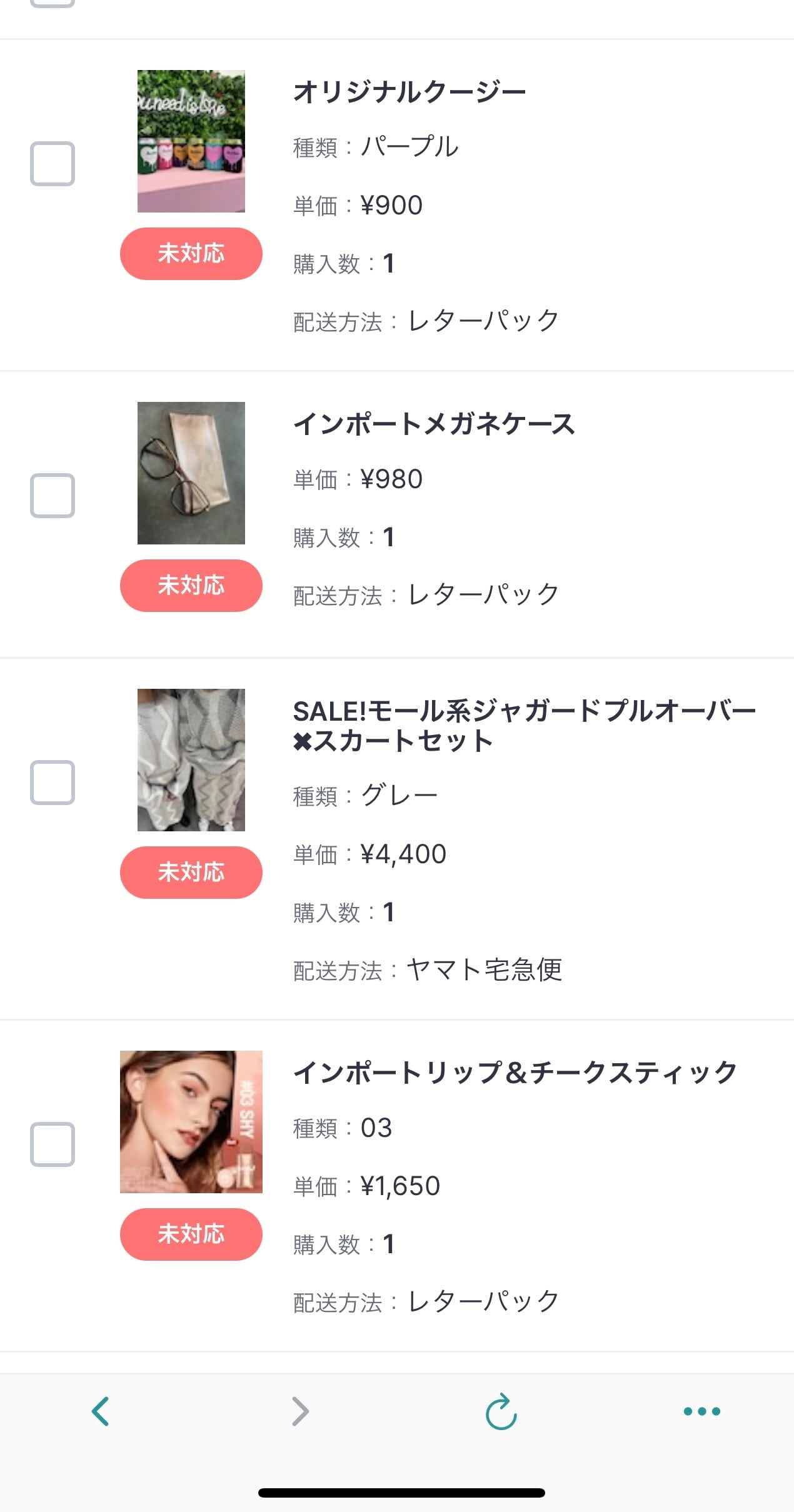This screenshot has height=1512, width=794.
Task: Change 未対応 status of インポートメガネケース
Action: click(x=191, y=586)
